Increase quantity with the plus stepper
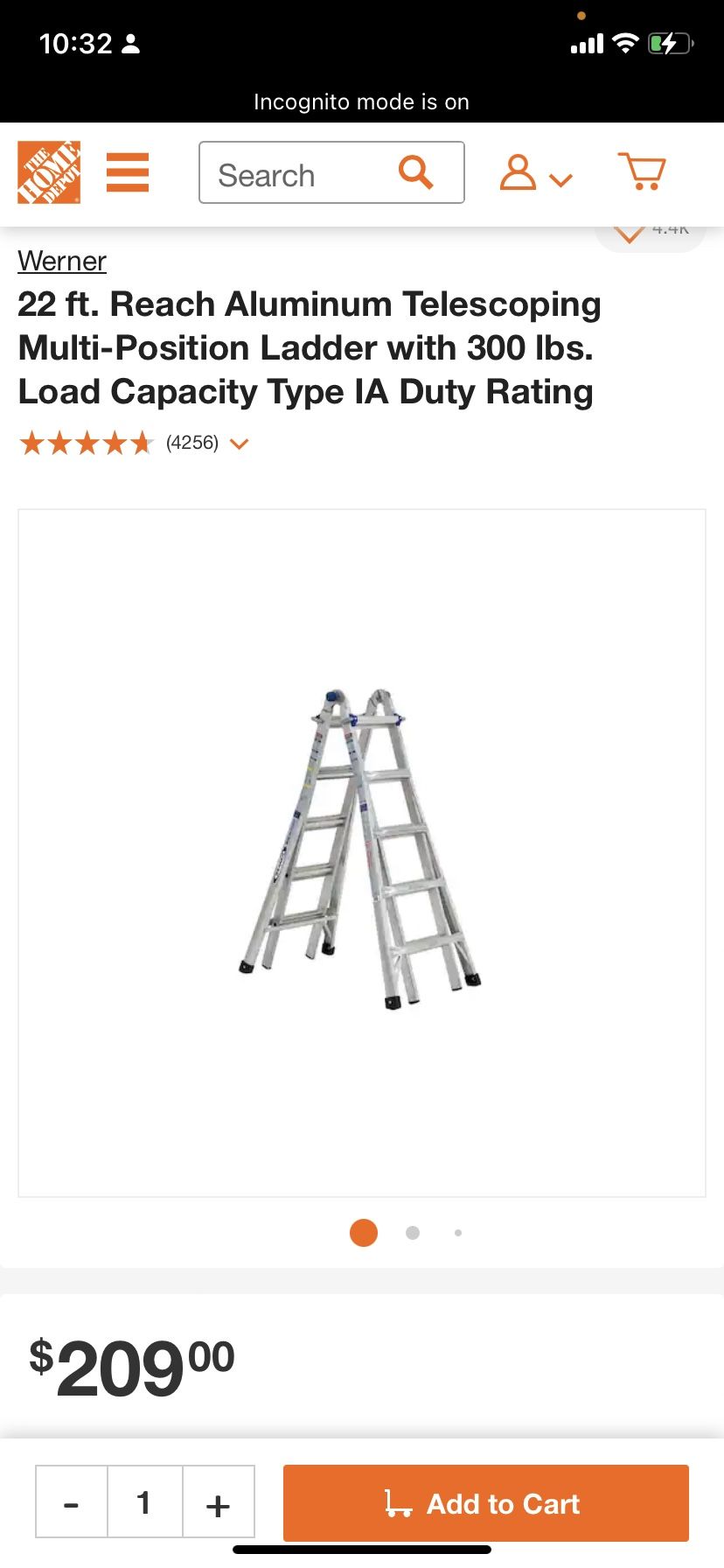This screenshot has width=724, height=1568. [216, 1502]
